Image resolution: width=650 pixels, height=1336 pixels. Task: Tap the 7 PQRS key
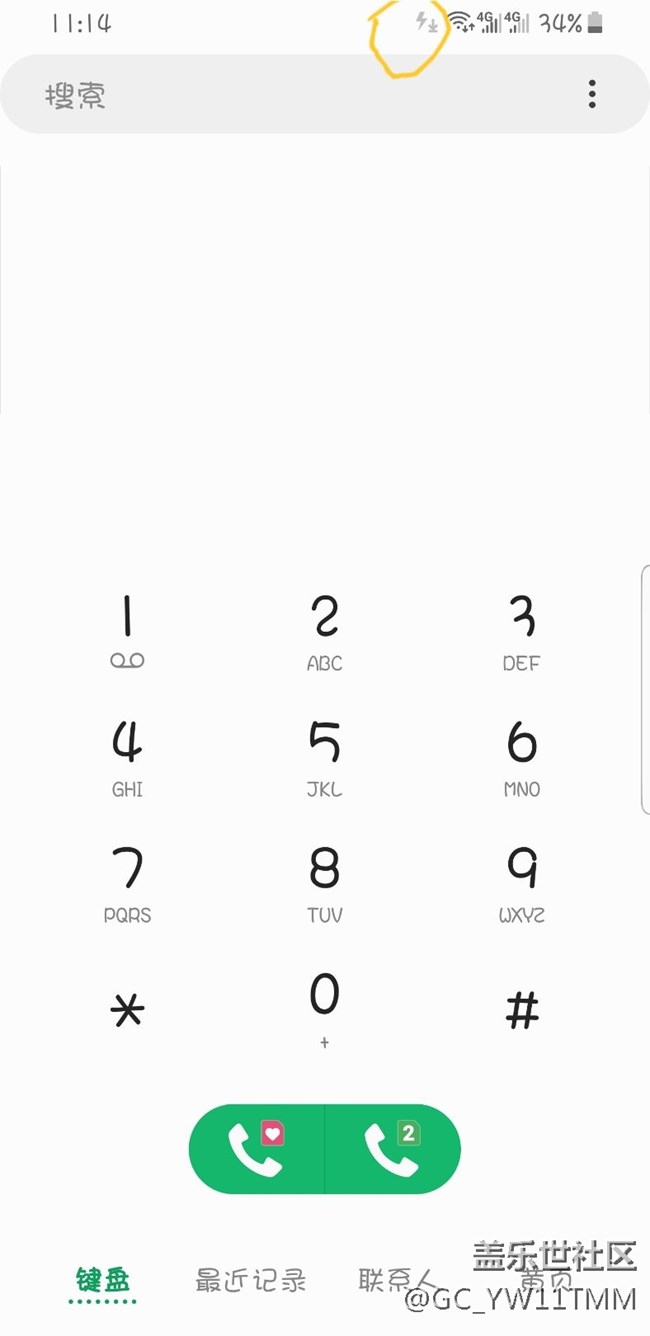tap(127, 883)
